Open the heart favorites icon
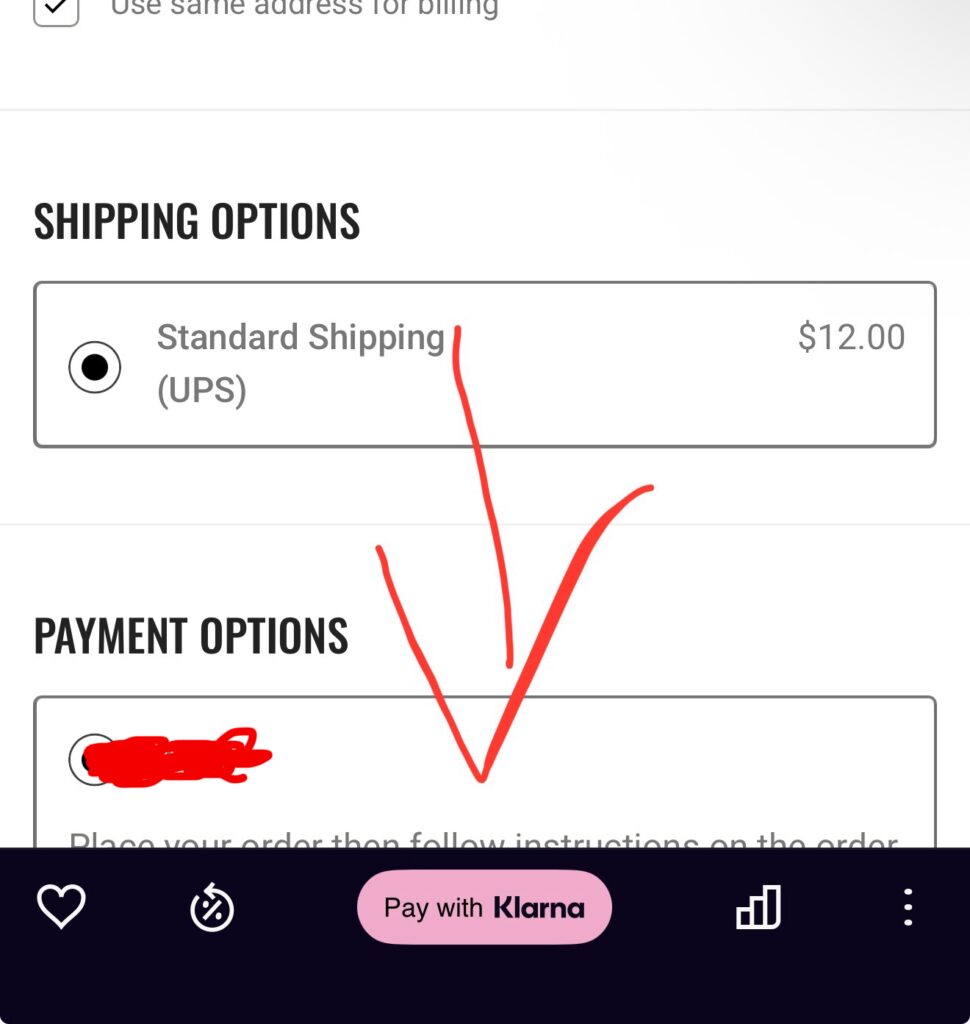The width and height of the screenshot is (970, 1024). click(61, 907)
